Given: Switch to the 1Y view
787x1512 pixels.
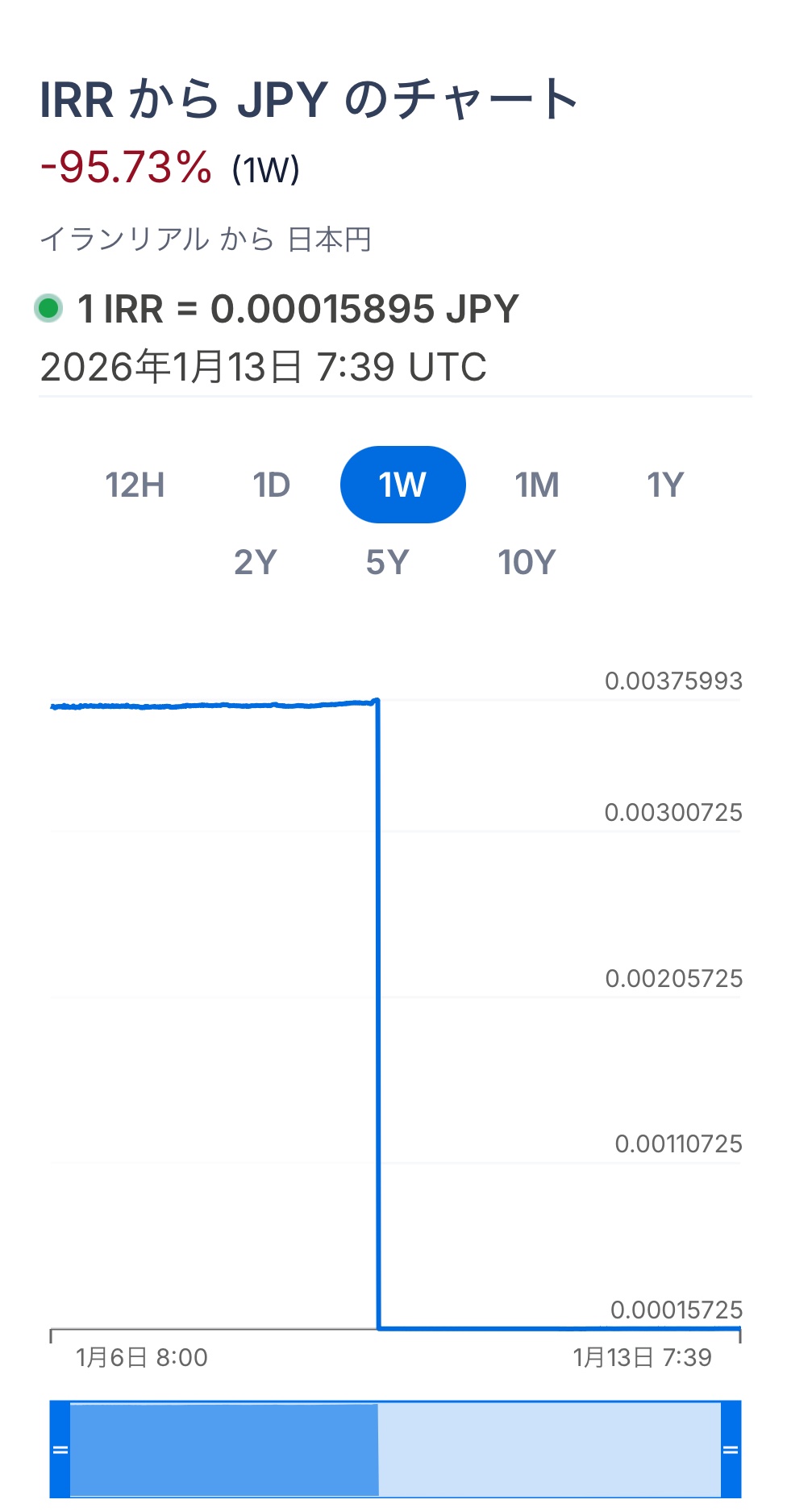Looking at the screenshot, I should point(665,485).
